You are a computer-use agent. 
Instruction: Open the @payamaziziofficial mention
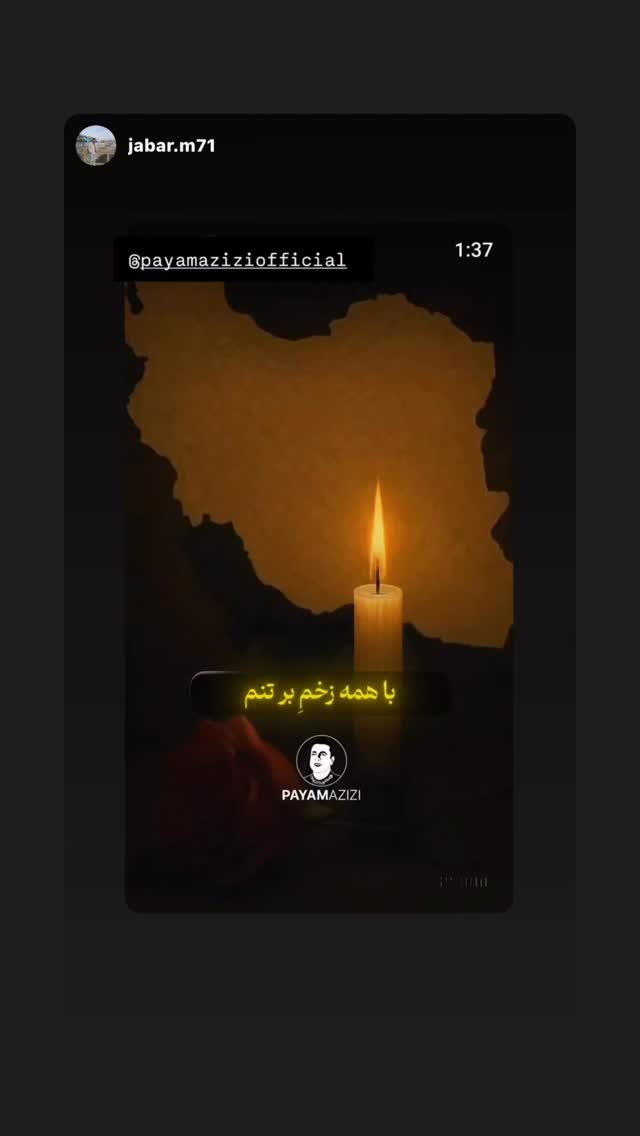[x=238, y=260]
